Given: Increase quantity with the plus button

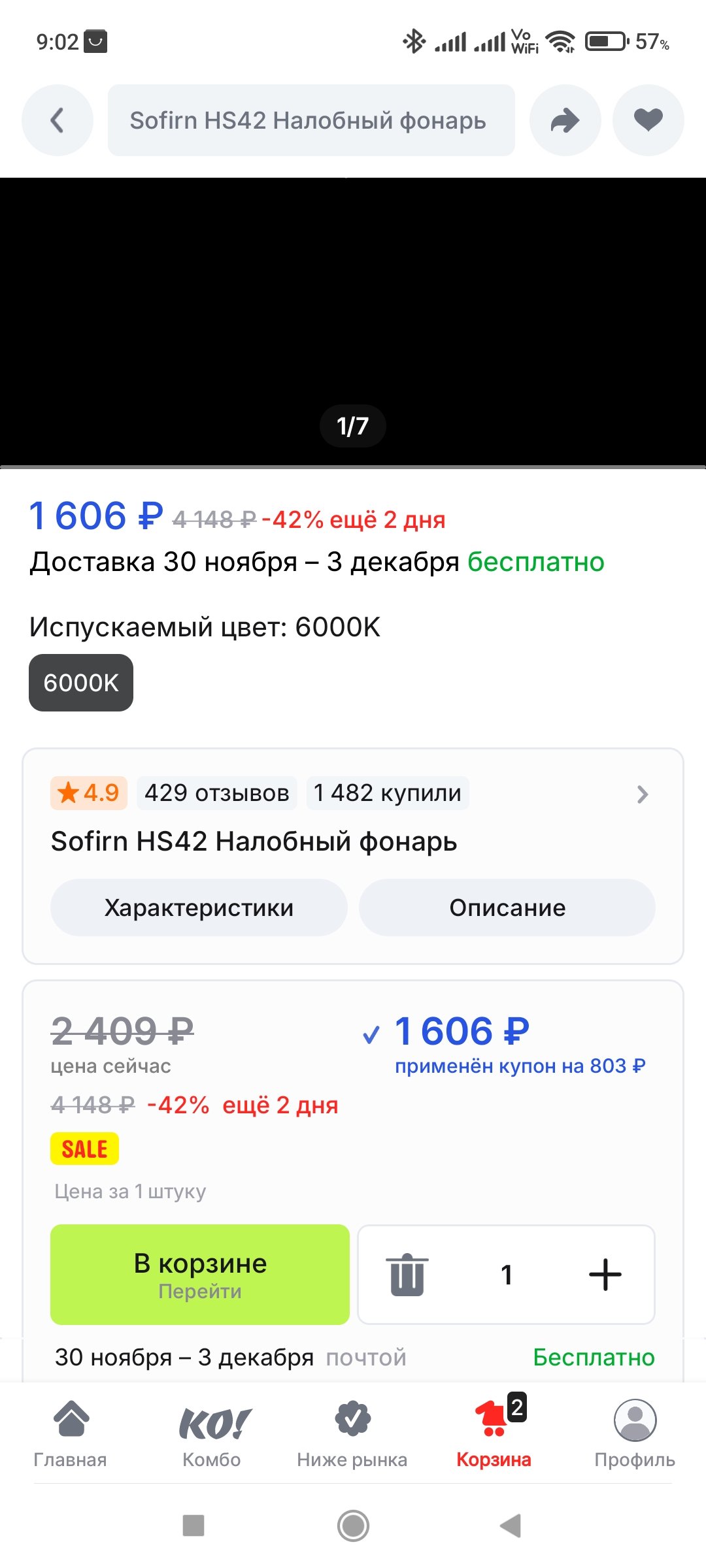Looking at the screenshot, I should (x=605, y=1274).
